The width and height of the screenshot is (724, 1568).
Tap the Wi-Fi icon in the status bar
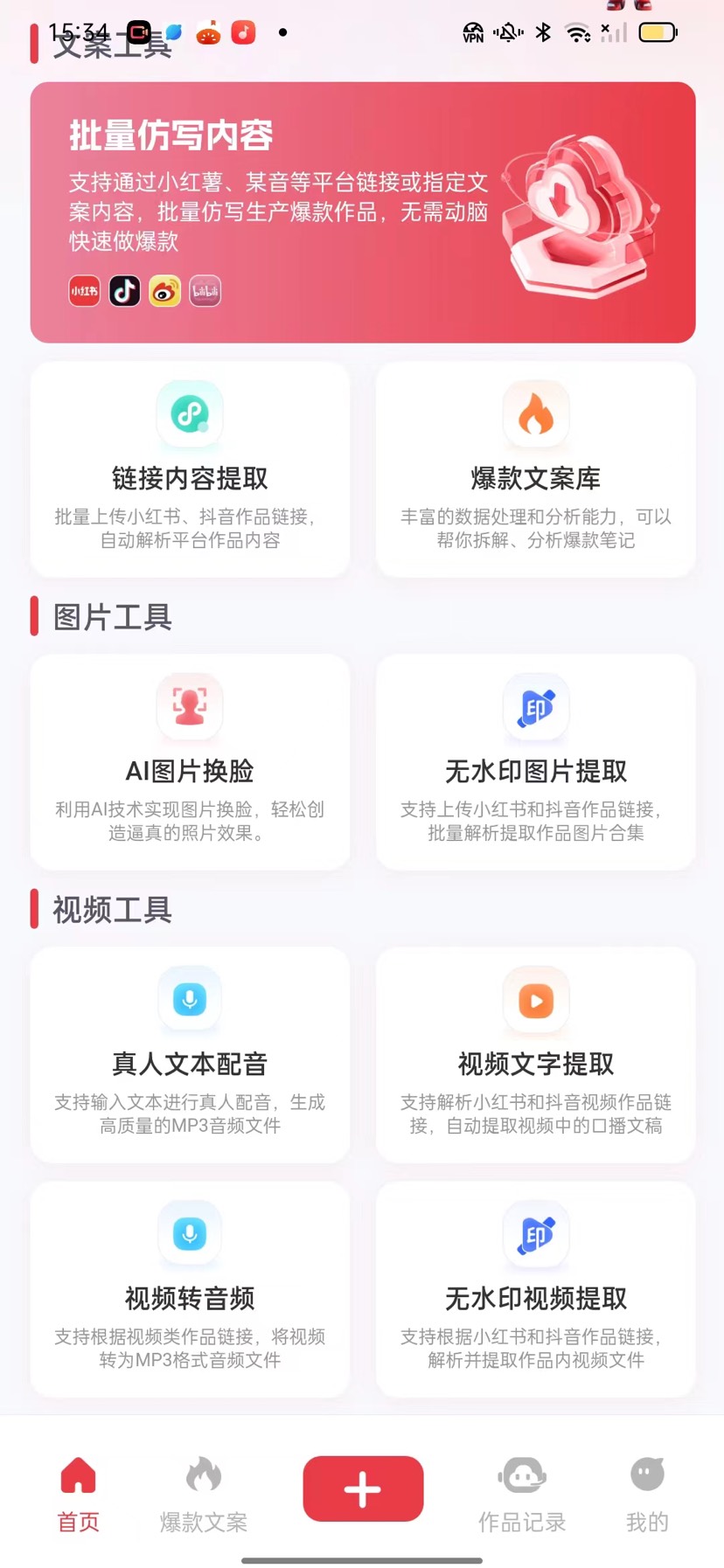click(x=576, y=32)
